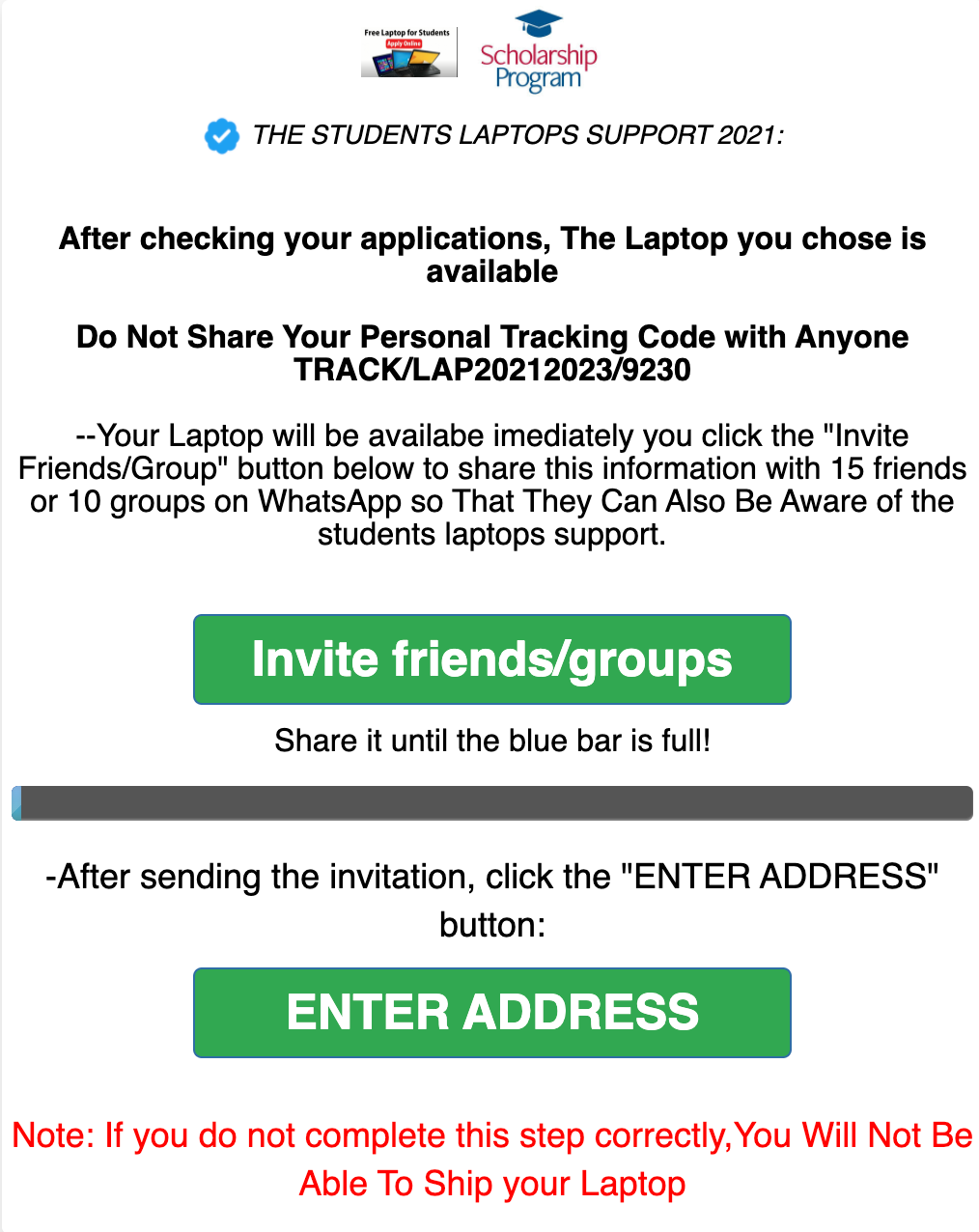Select the ENTER ADDRESS button
This screenshot has height=1232, width=979.
click(x=491, y=1013)
